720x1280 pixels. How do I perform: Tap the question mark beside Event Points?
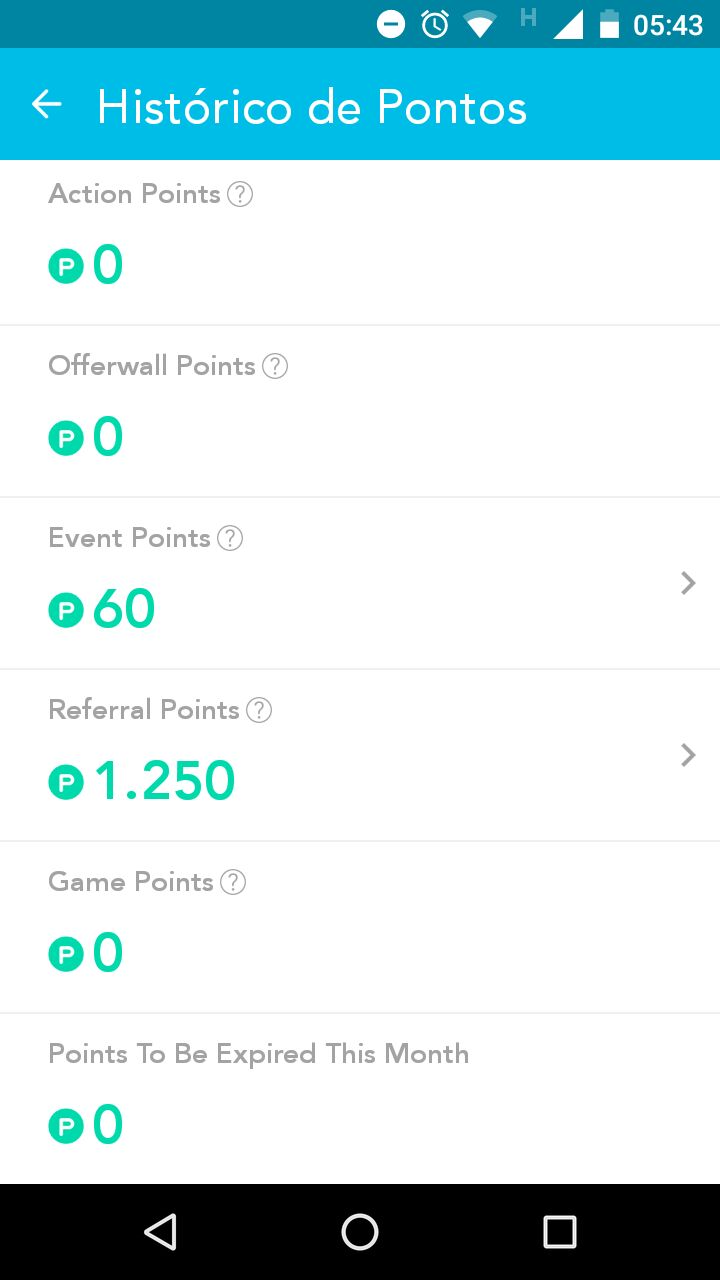click(x=230, y=538)
